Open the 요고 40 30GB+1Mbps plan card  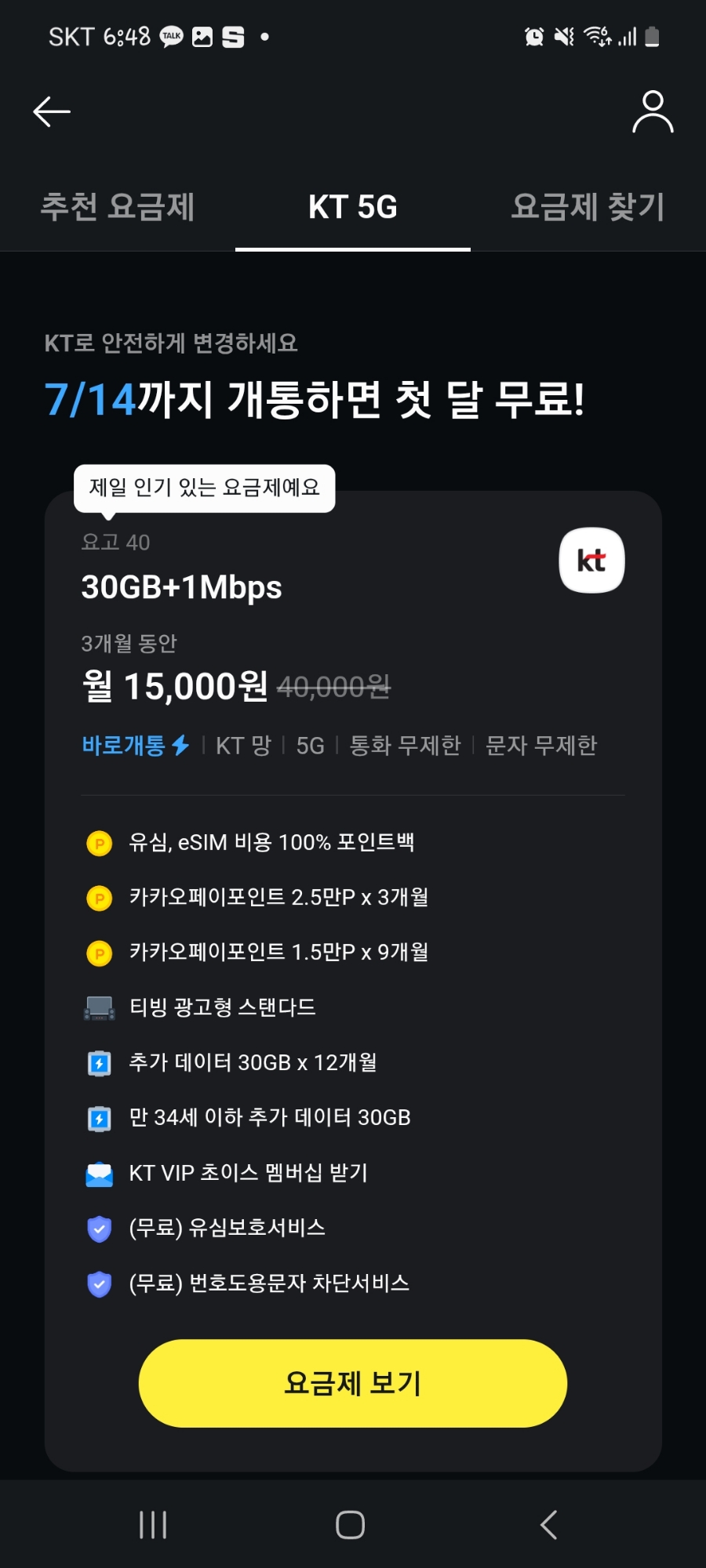(353, 980)
